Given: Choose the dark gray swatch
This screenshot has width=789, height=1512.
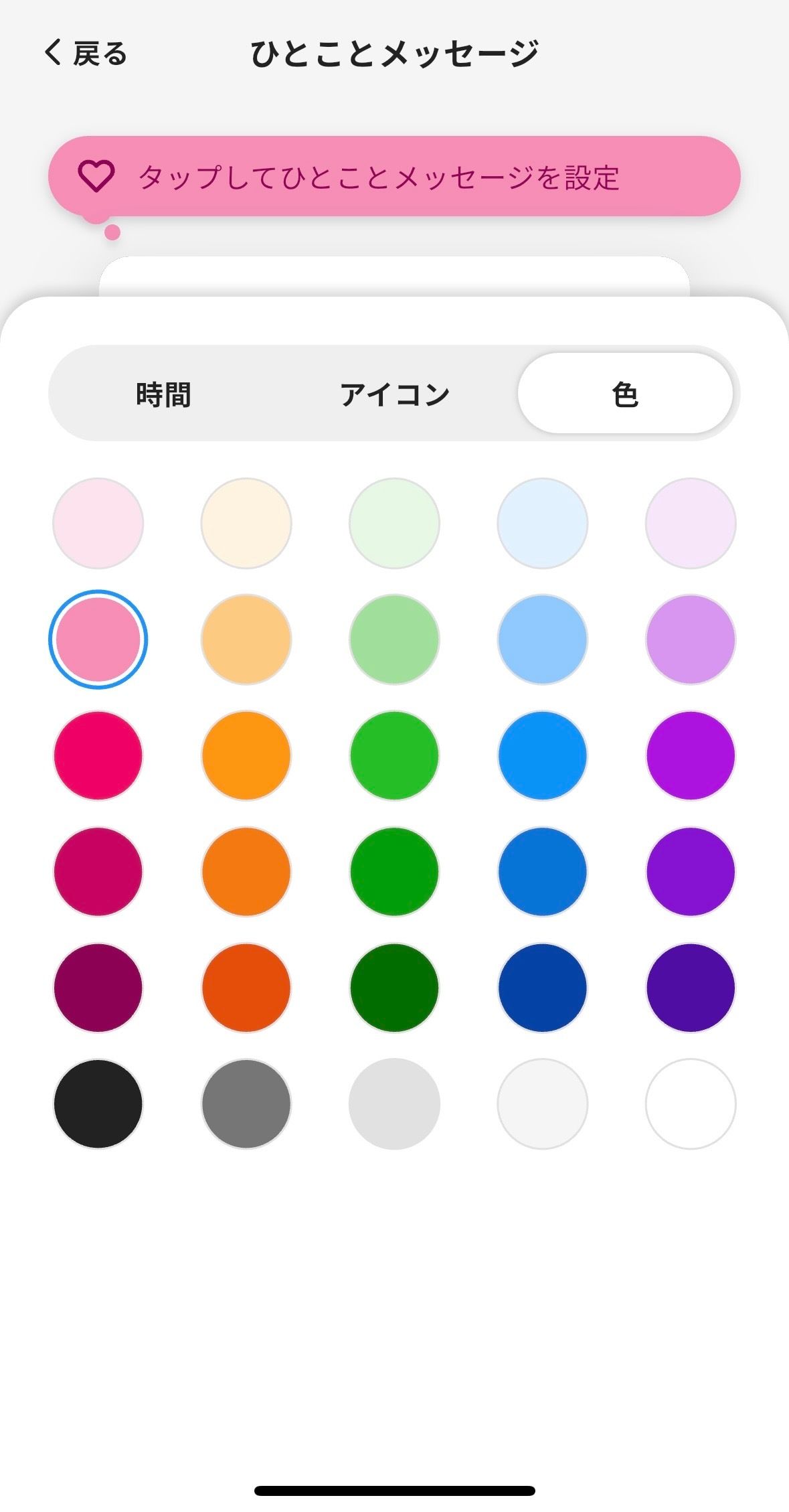Looking at the screenshot, I should click(246, 1104).
